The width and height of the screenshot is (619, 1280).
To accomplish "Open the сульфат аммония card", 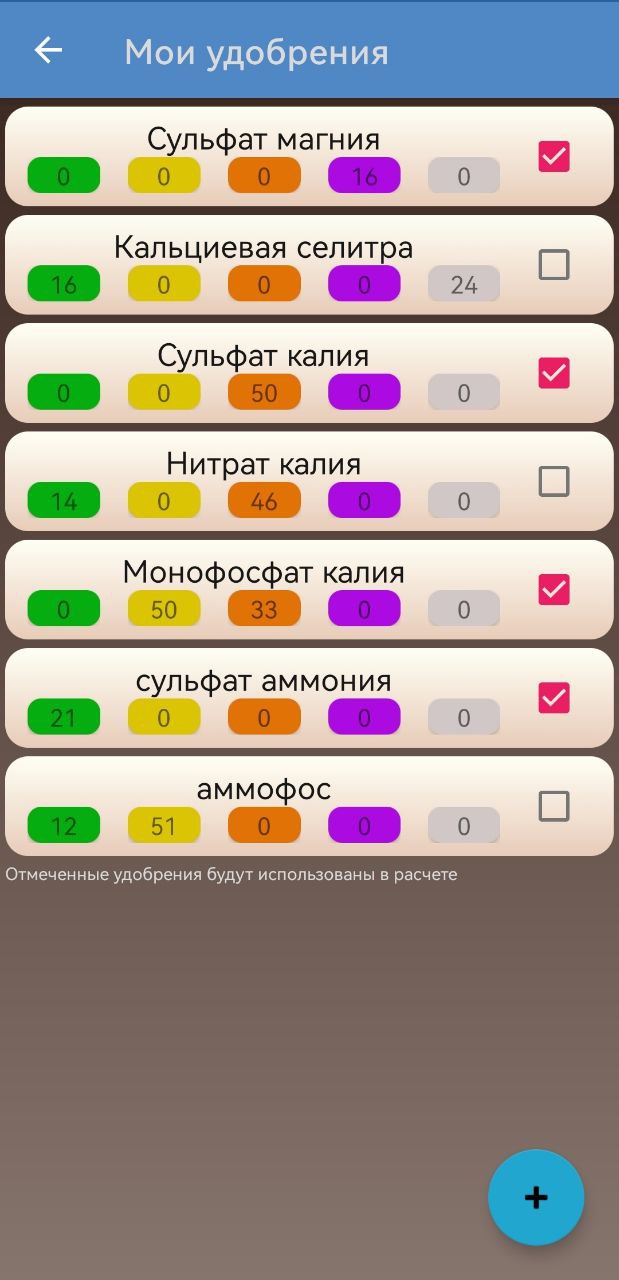I will (x=263, y=680).
